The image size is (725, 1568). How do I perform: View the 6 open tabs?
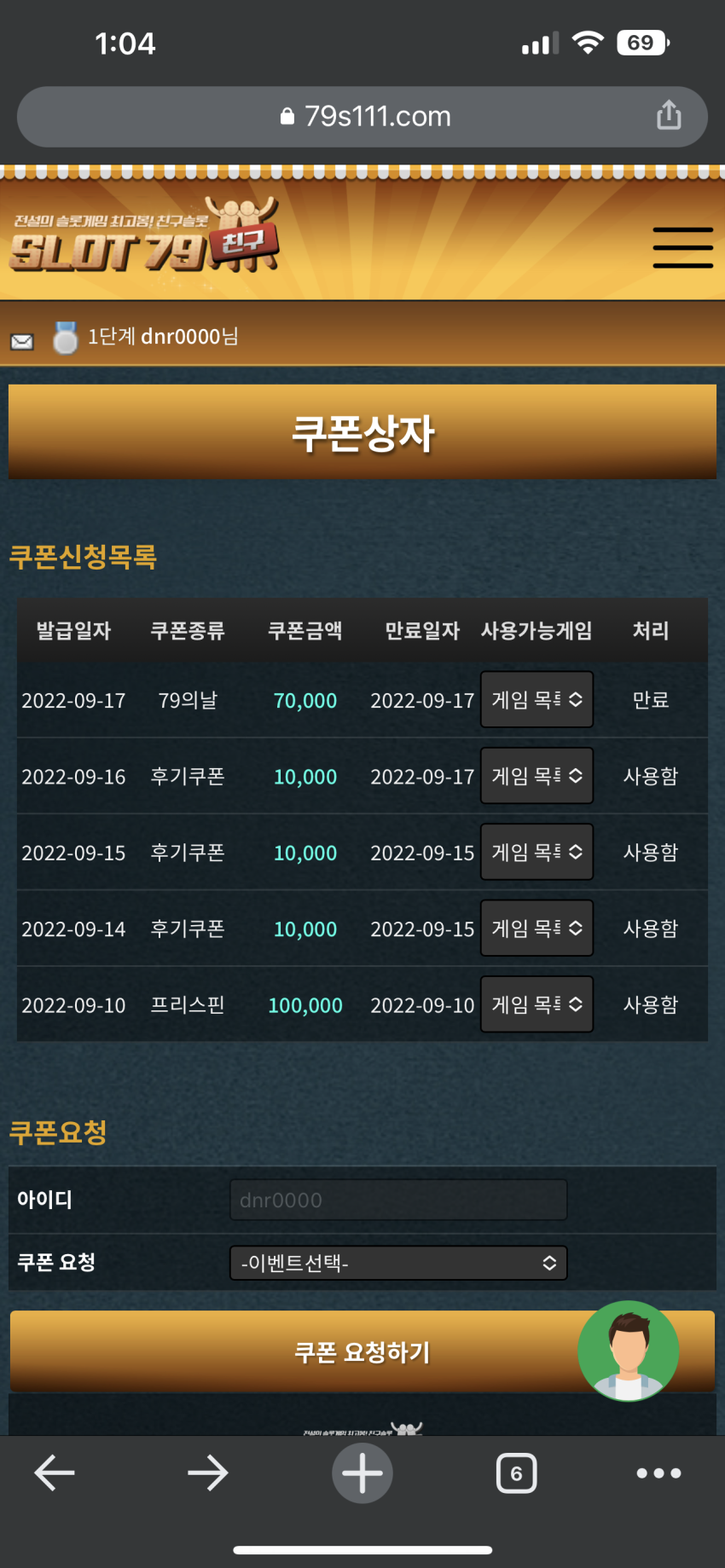[x=516, y=1473]
